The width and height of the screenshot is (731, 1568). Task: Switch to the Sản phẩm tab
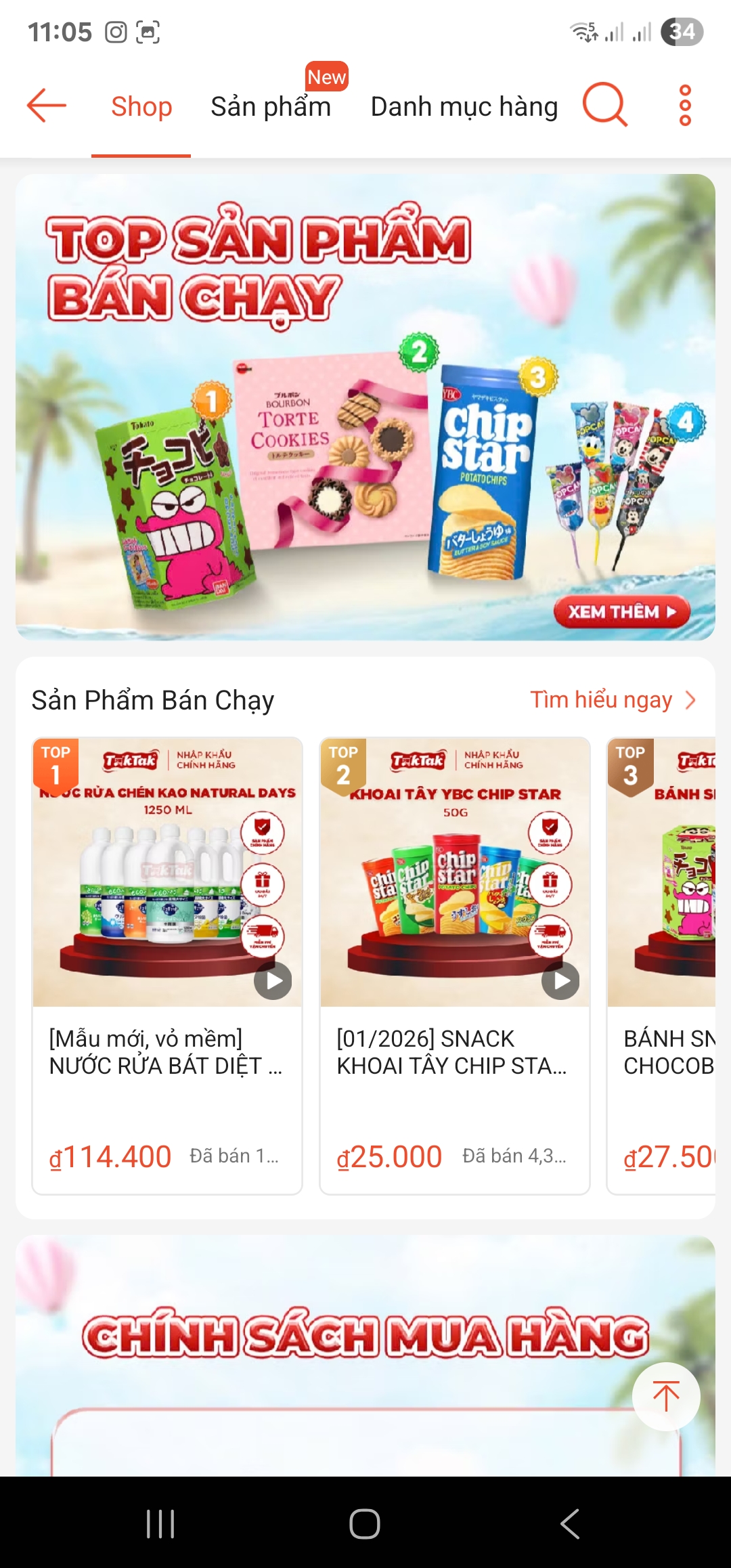tap(271, 106)
